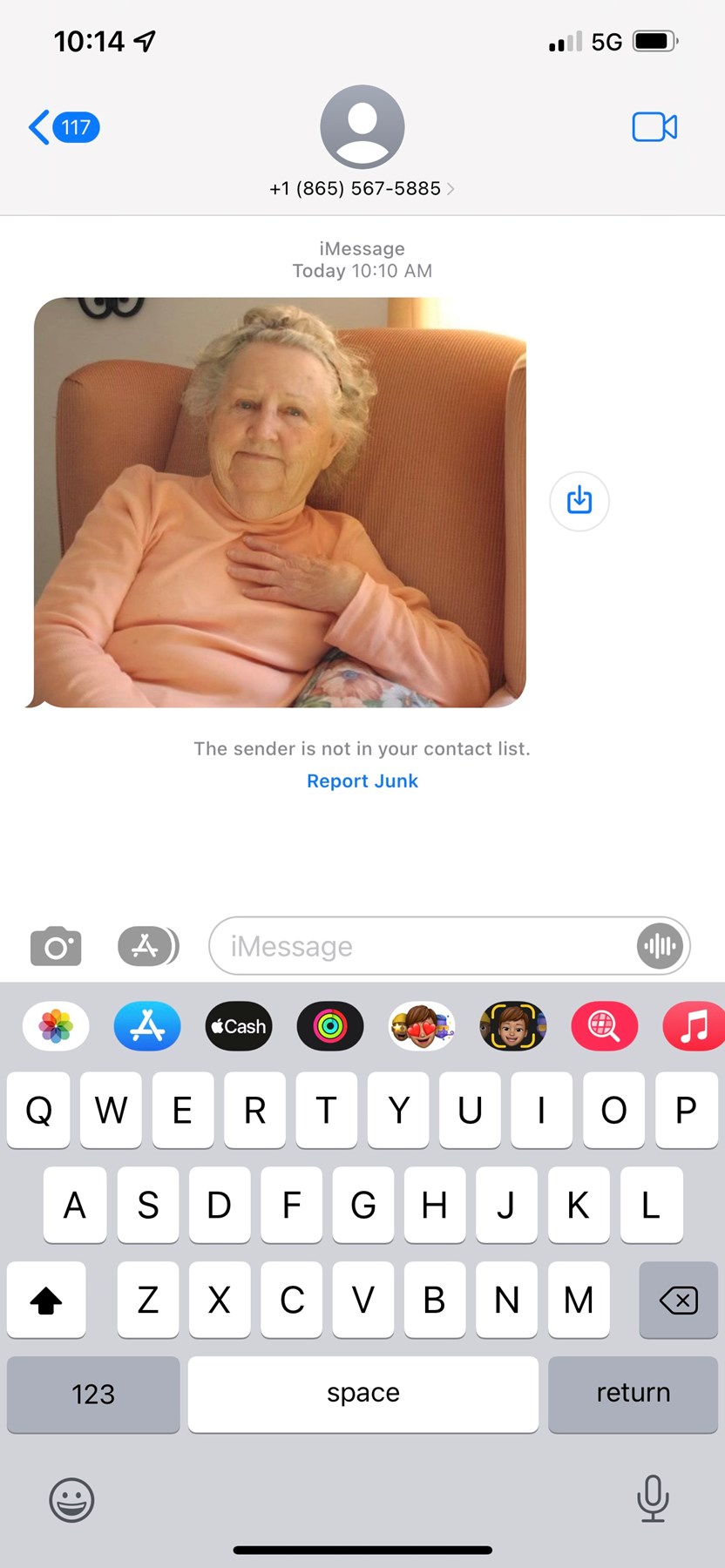Record an audio message

pyautogui.click(x=660, y=946)
